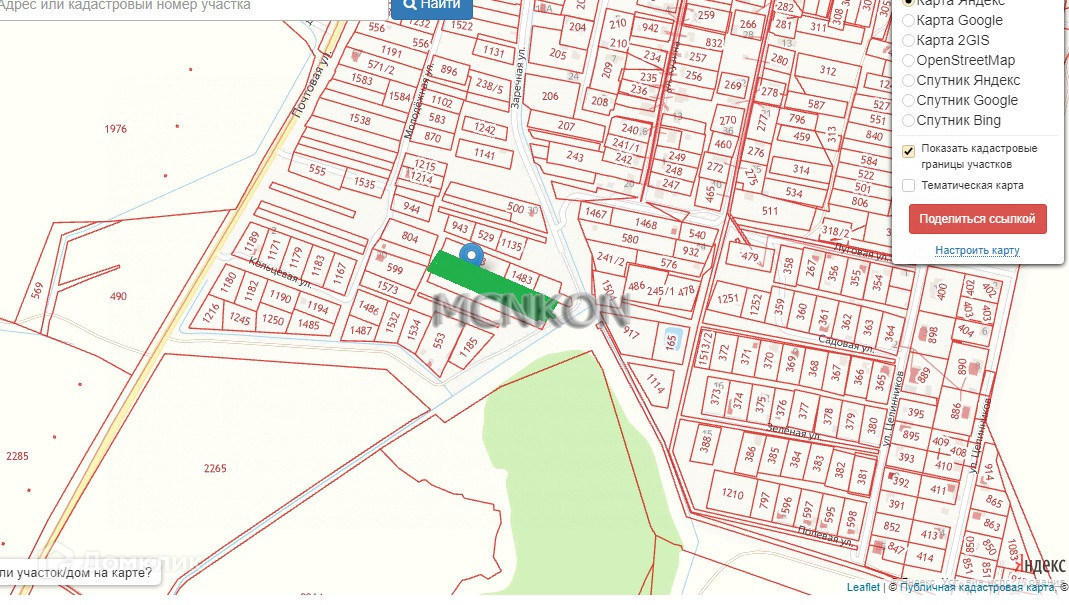
Task: Open the Leaflet attribution link
Action: tap(863, 587)
